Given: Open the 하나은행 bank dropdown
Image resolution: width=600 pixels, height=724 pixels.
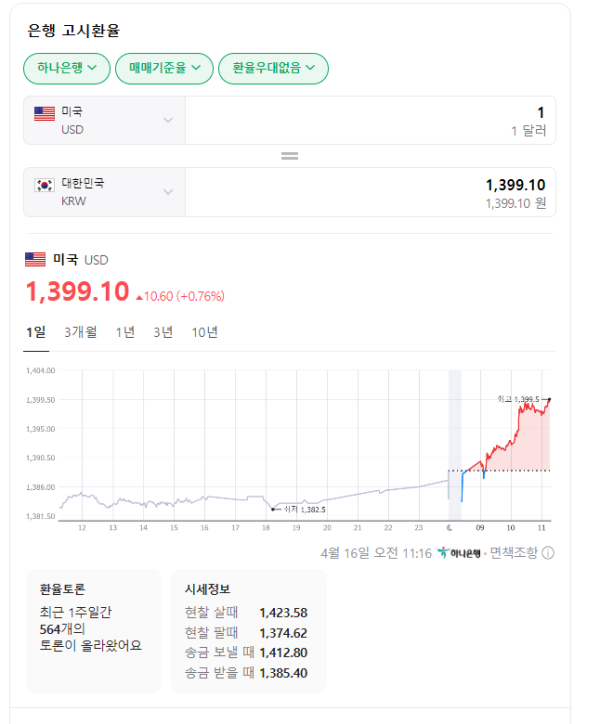Looking at the screenshot, I should pos(67,68).
